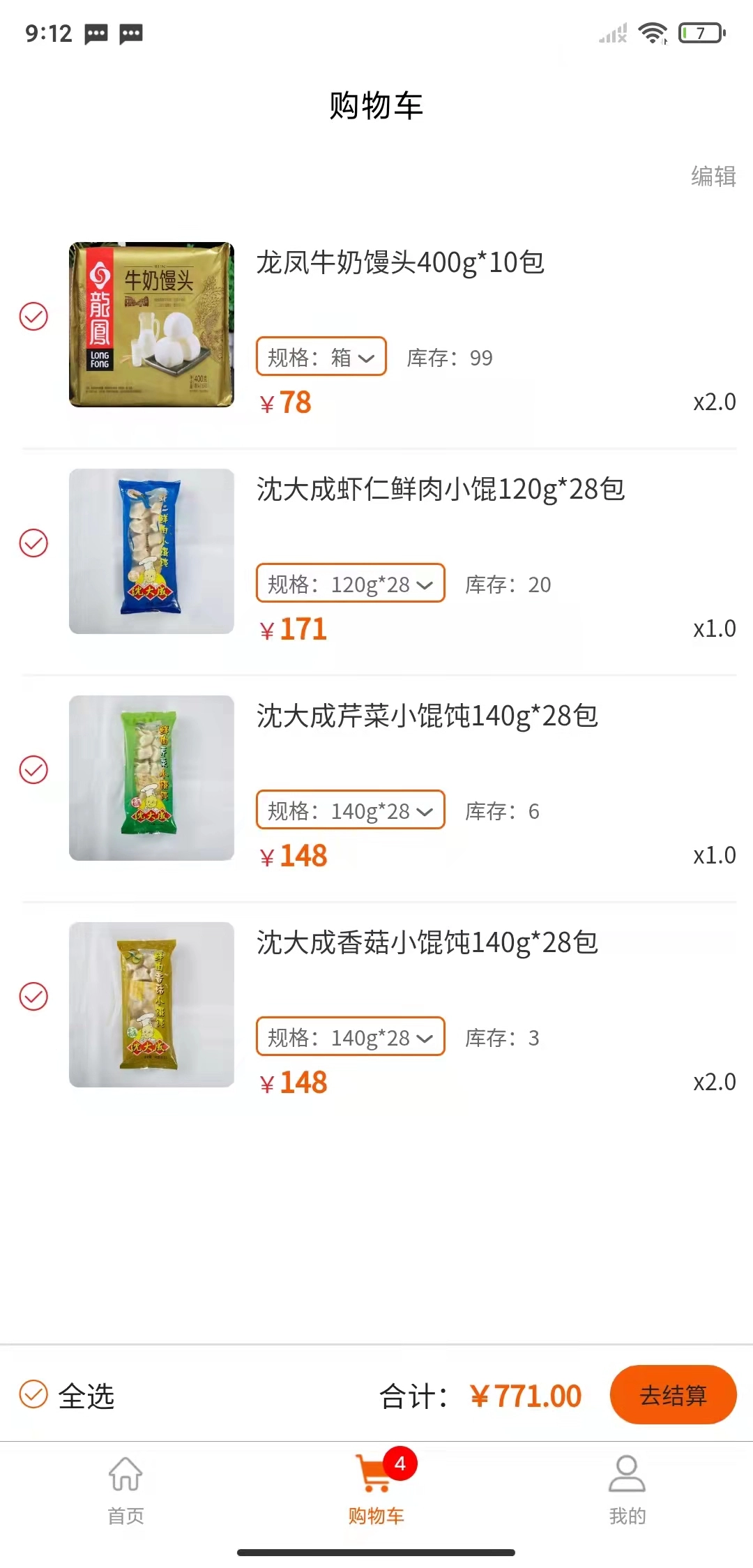The height and width of the screenshot is (1568, 753).
Task: Switch to the 购物车 tab
Action: coord(375,1489)
